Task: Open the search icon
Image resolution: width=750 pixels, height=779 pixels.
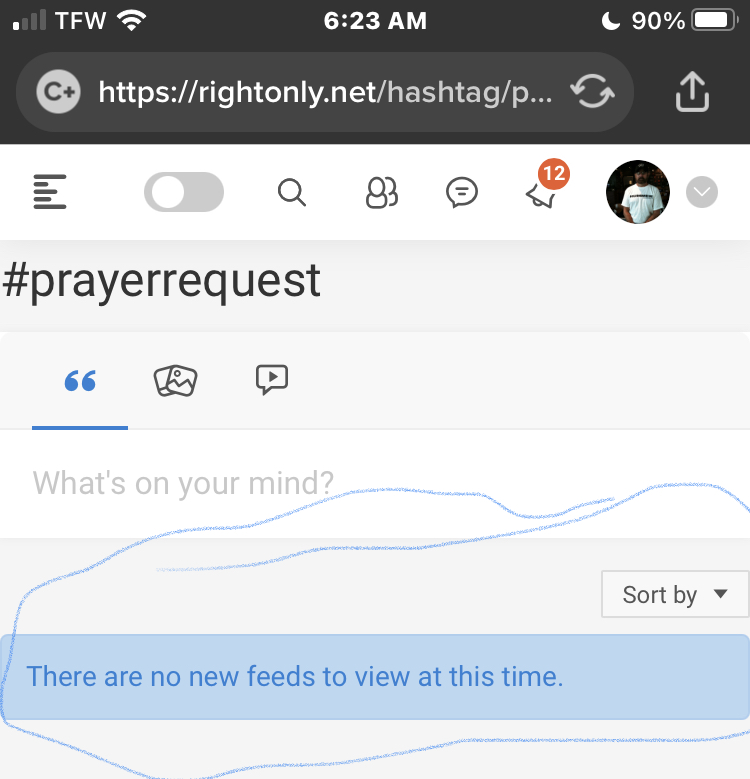Action: click(291, 192)
